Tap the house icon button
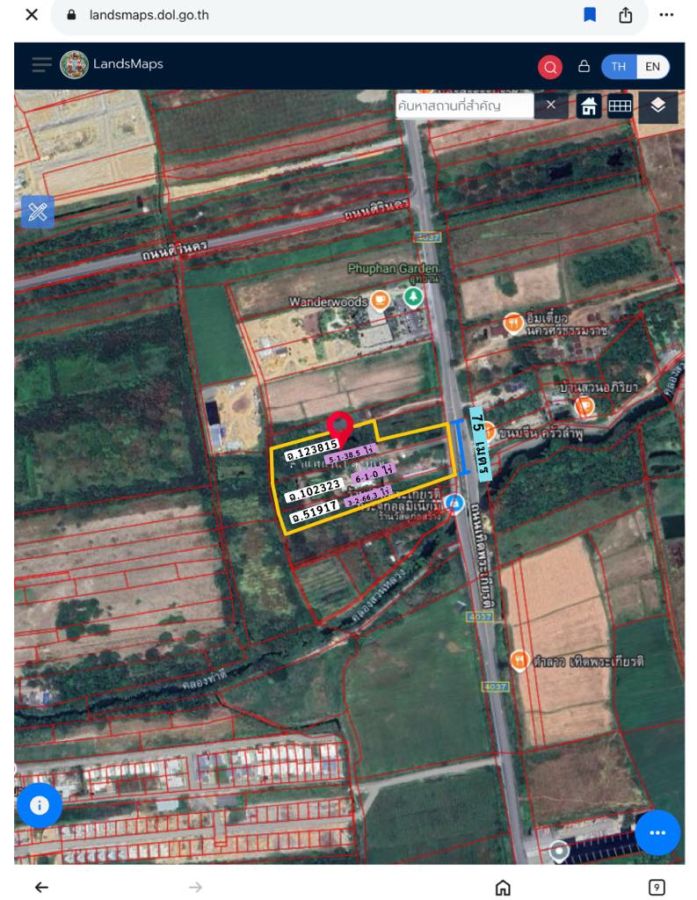 (x=590, y=106)
